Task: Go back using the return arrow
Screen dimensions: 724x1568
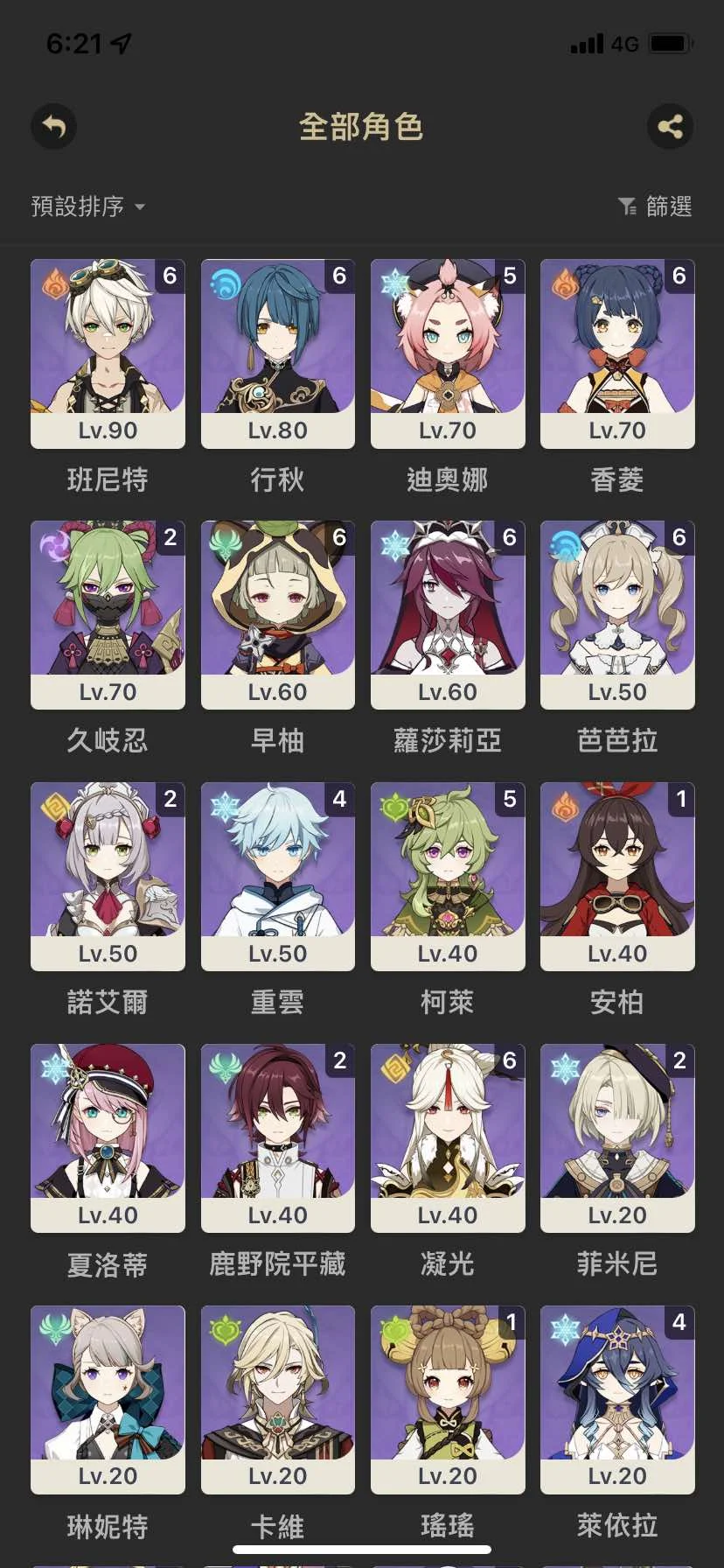Action: pos(54,127)
